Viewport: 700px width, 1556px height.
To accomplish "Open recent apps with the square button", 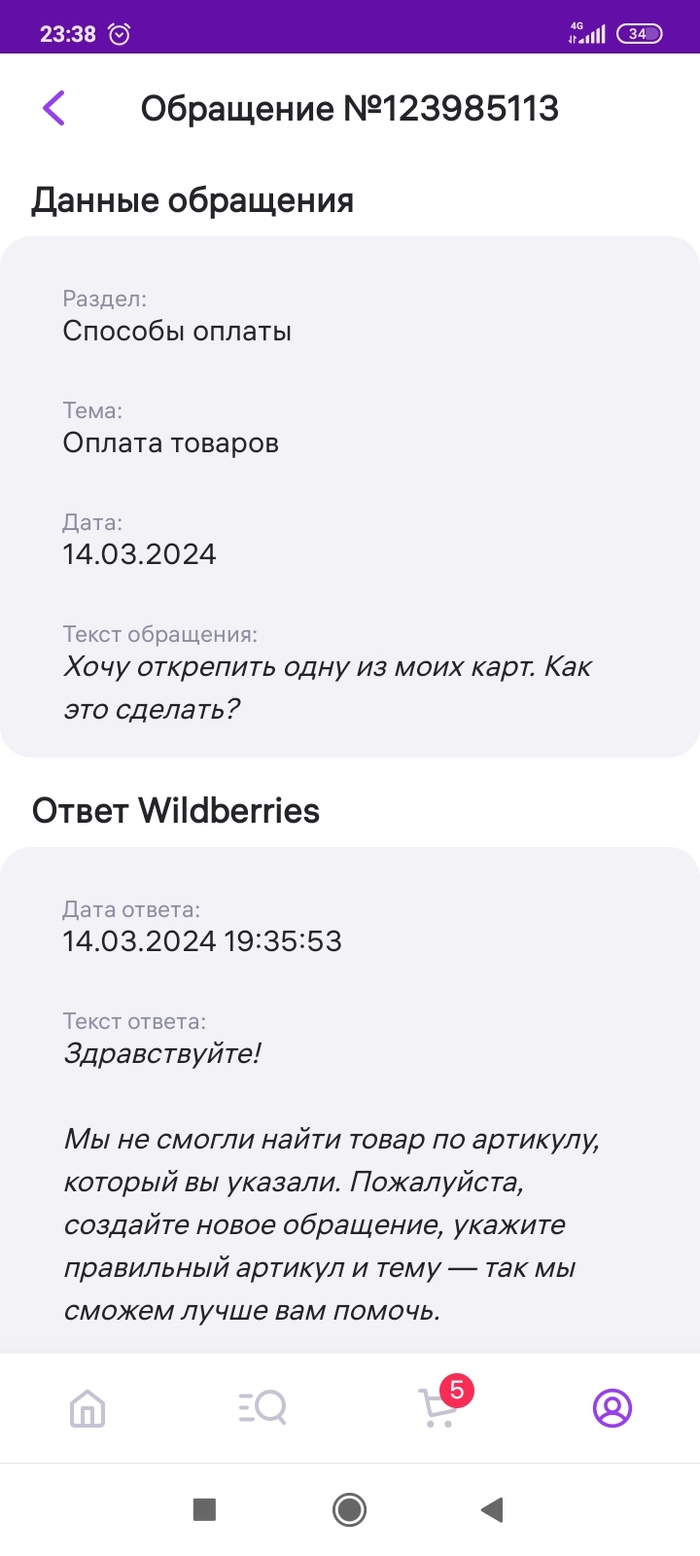I will (205, 1509).
